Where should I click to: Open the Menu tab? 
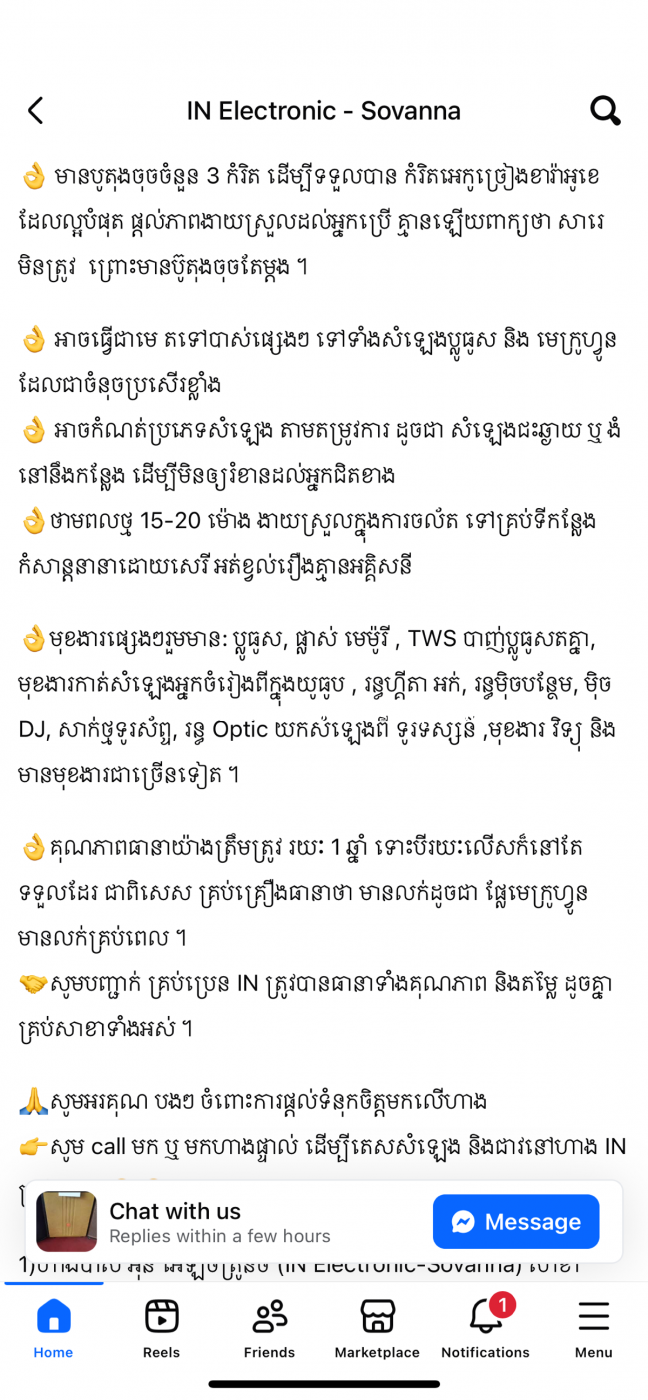pos(593,1328)
